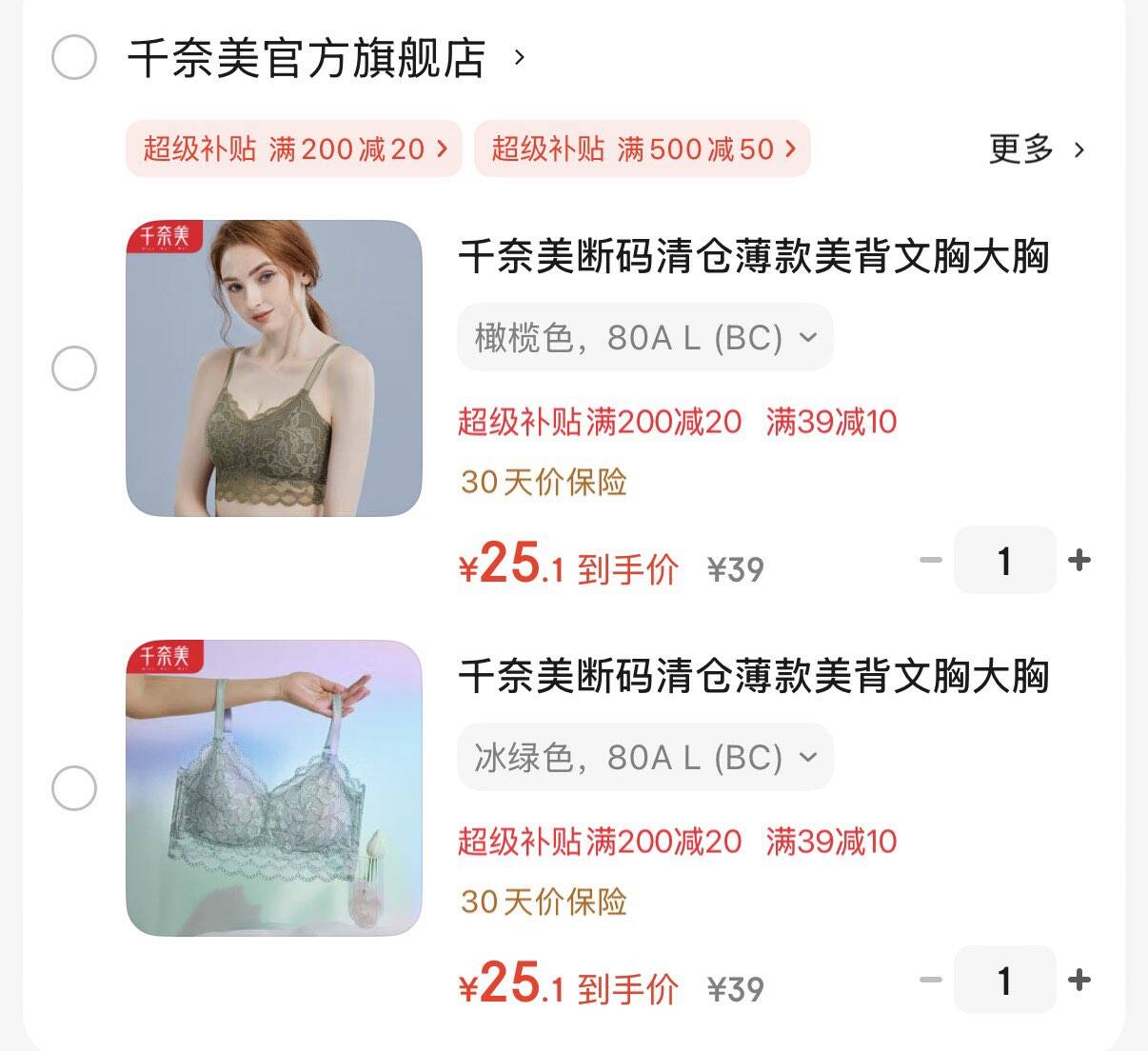Screen dimensions: 1148x1051
Task: Edit the quantity field of 冰绿色 item
Action: 1004,980
